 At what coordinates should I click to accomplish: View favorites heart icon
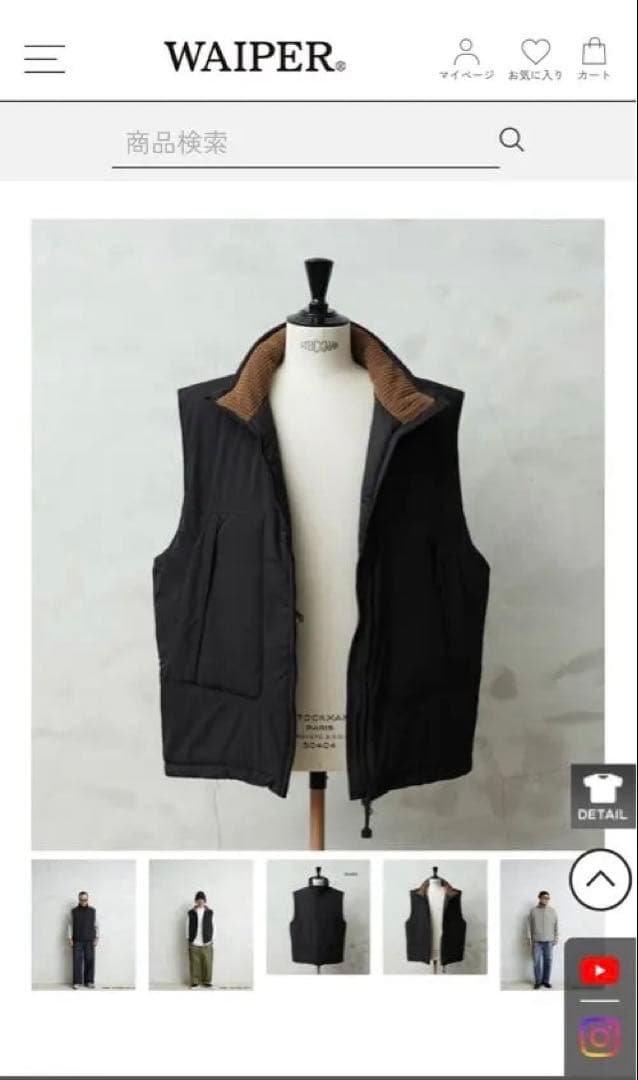(x=535, y=58)
